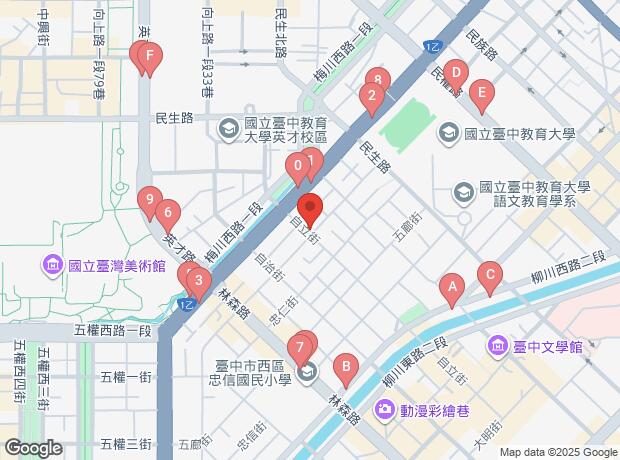The width and height of the screenshot is (620, 460).
Task: Tap the marker labeled A
Action: pyautogui.click(x=452, y=287)
